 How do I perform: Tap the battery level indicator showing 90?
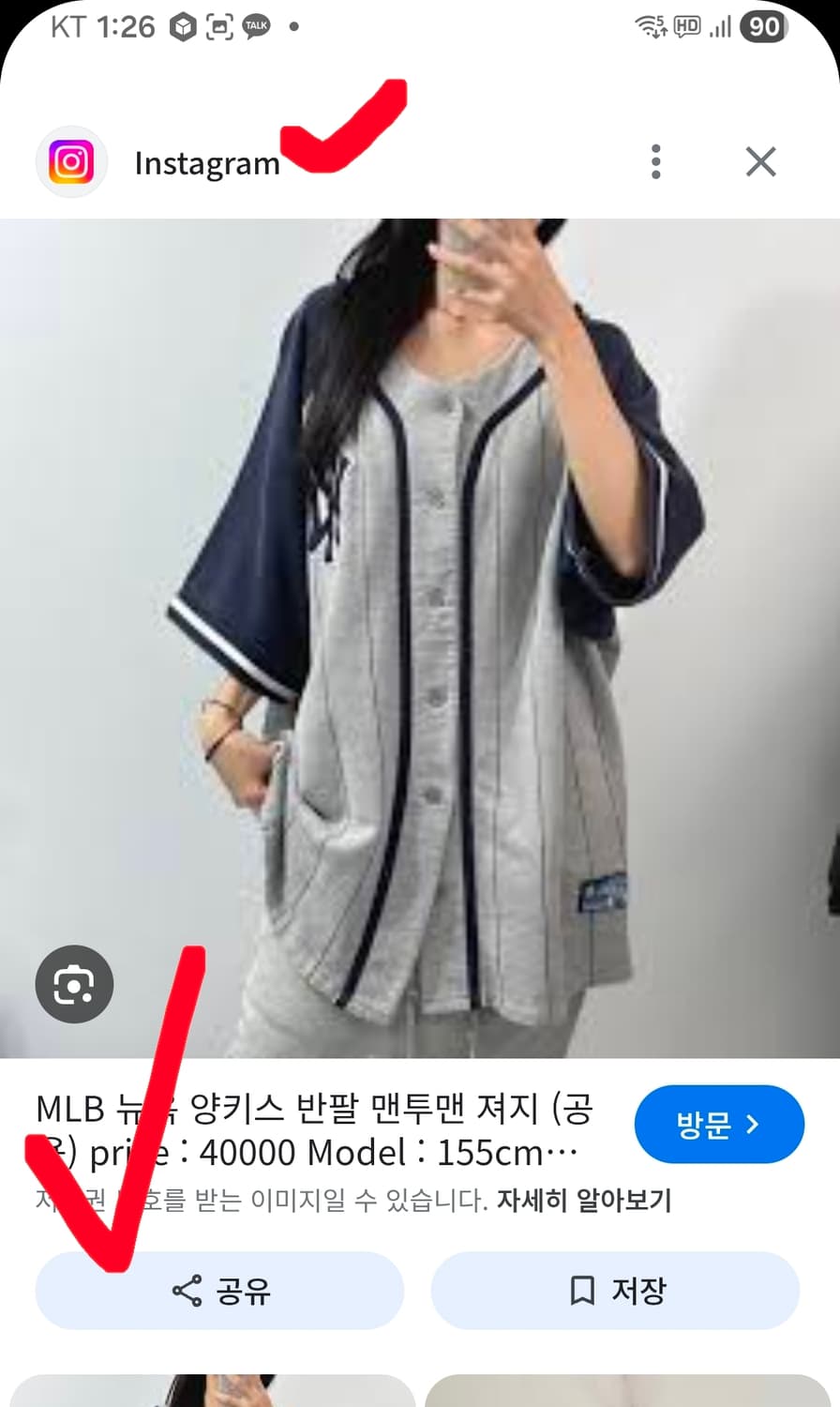761,26
